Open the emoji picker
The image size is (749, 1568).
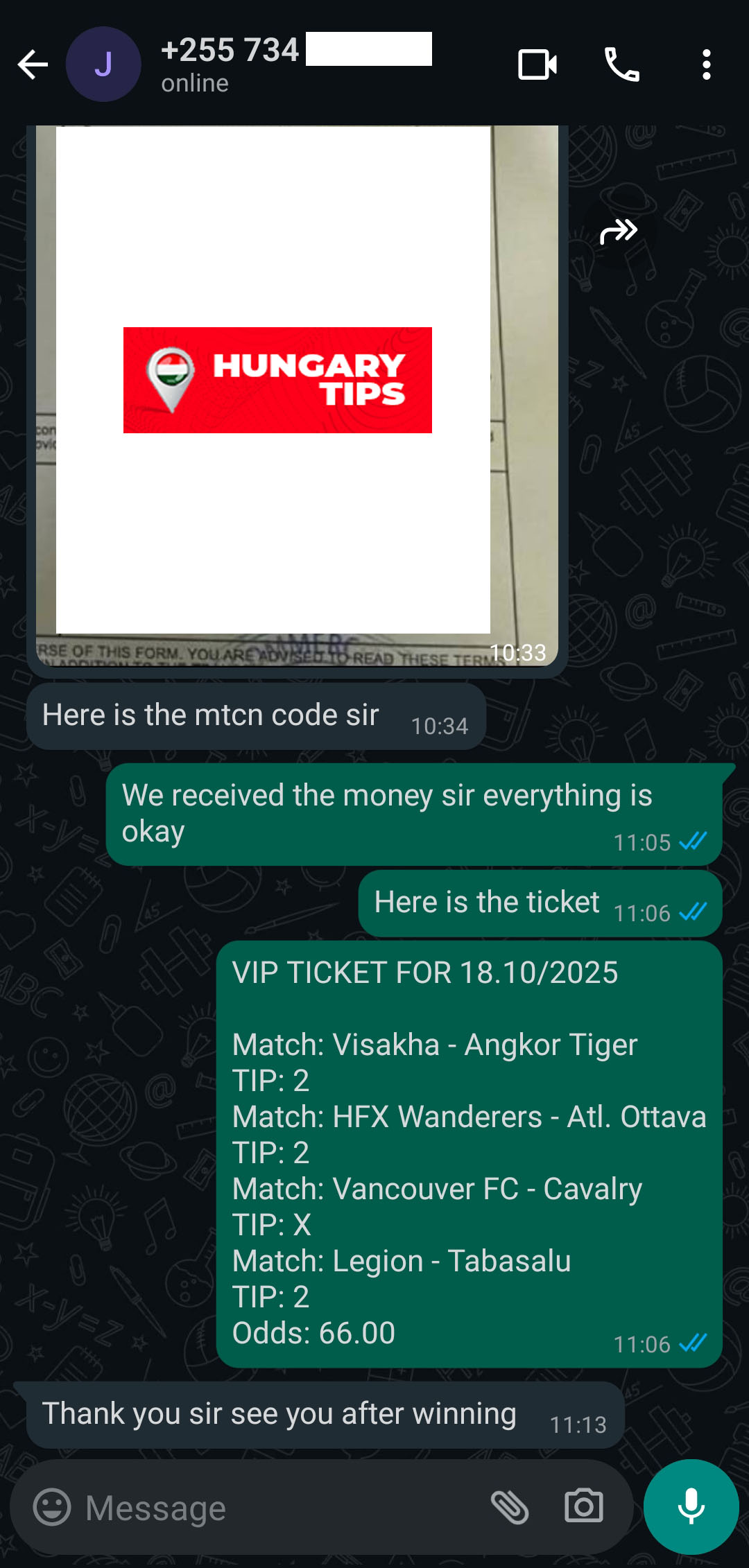pos(52,1507)
